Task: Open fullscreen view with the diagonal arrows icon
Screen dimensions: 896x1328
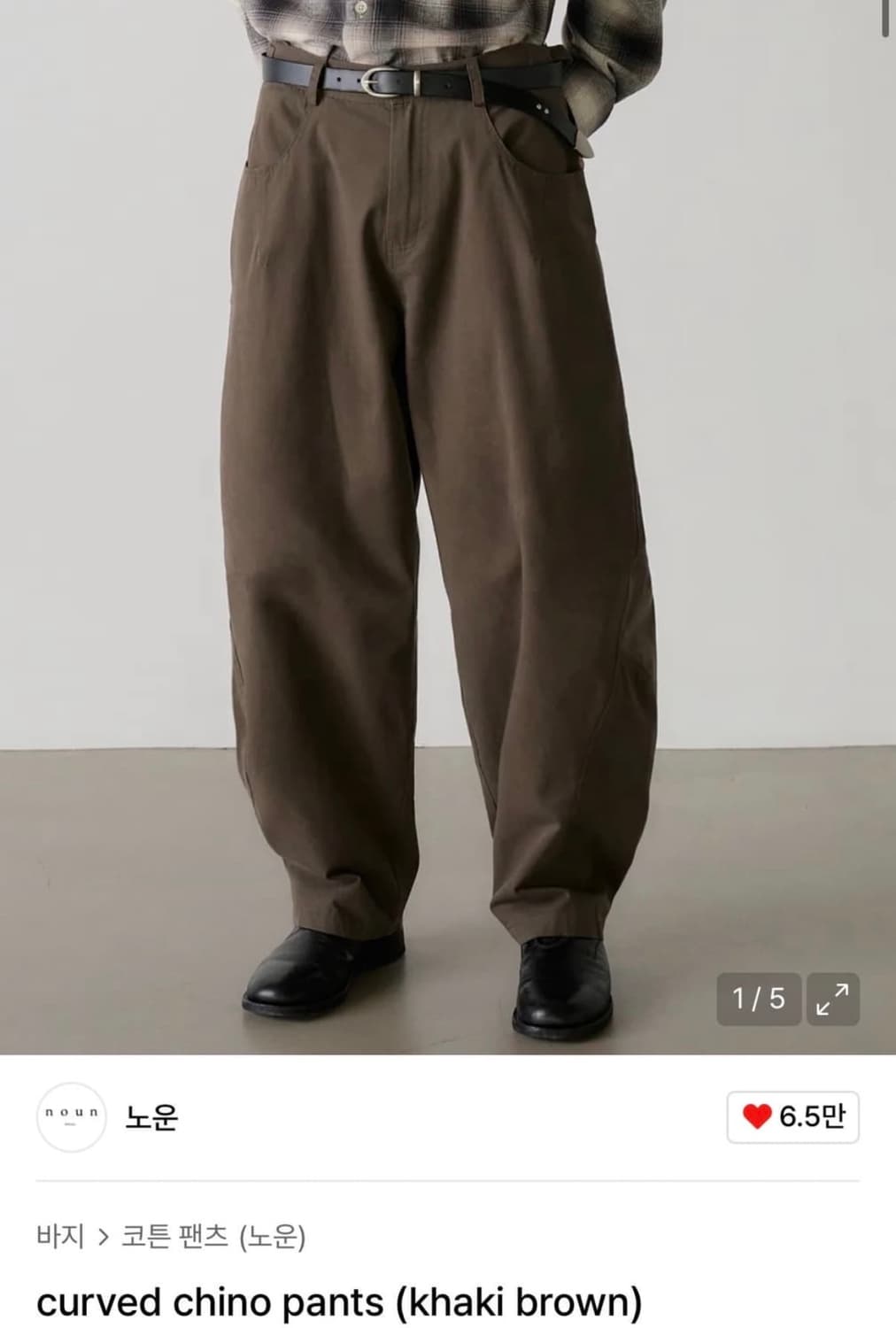Action: 832,999
